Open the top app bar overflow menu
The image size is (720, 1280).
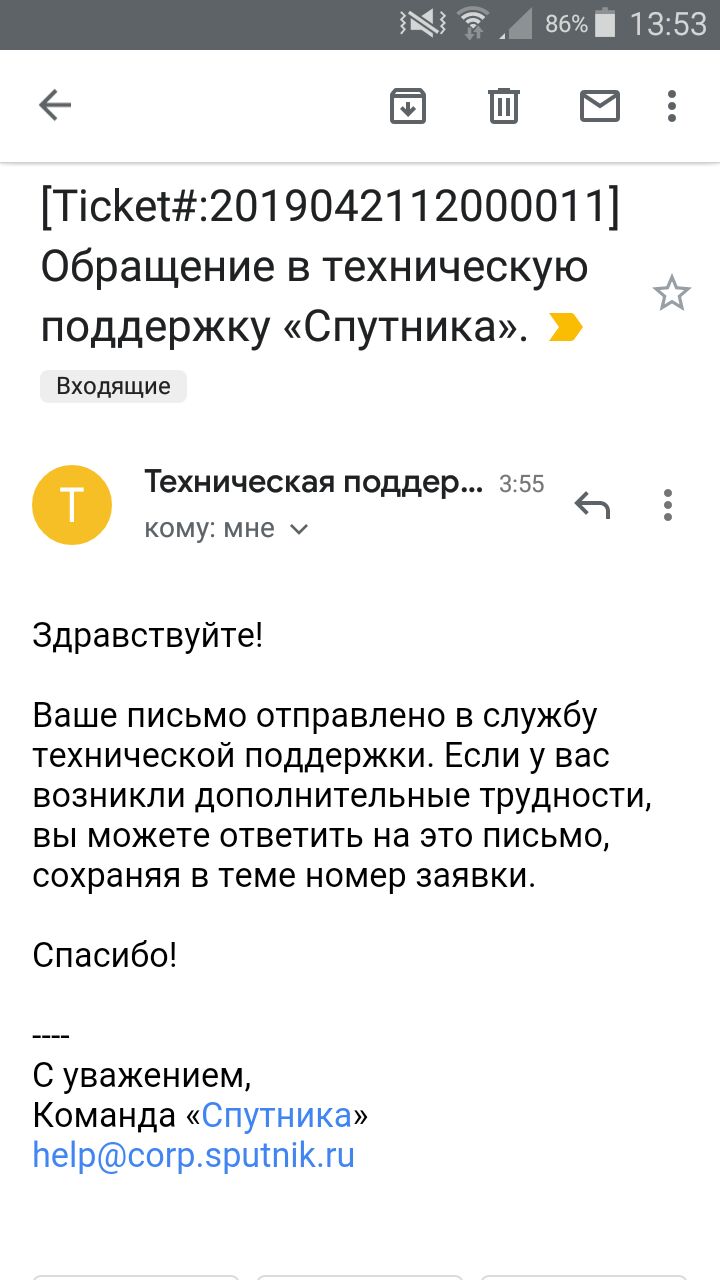click(672, 105)
